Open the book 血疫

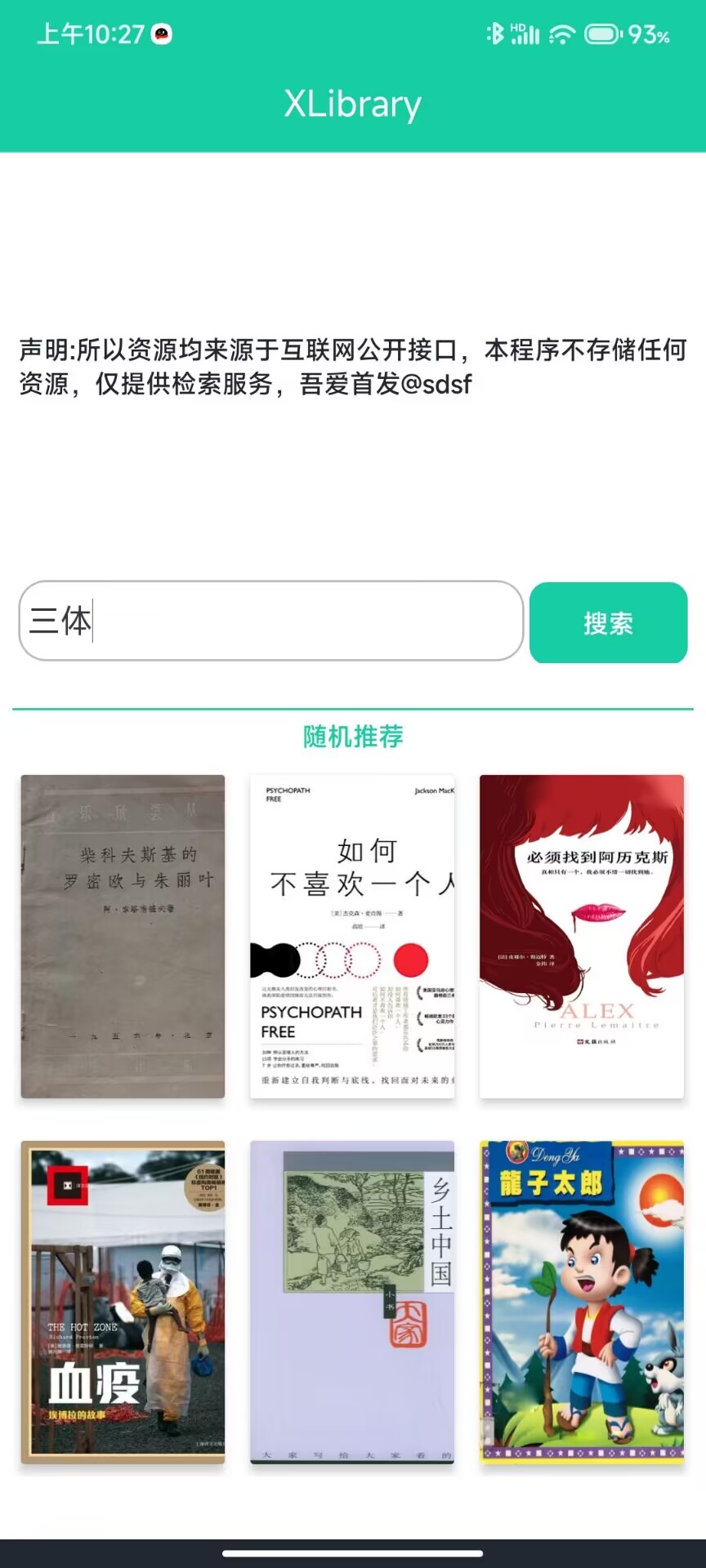[123, 1302]
